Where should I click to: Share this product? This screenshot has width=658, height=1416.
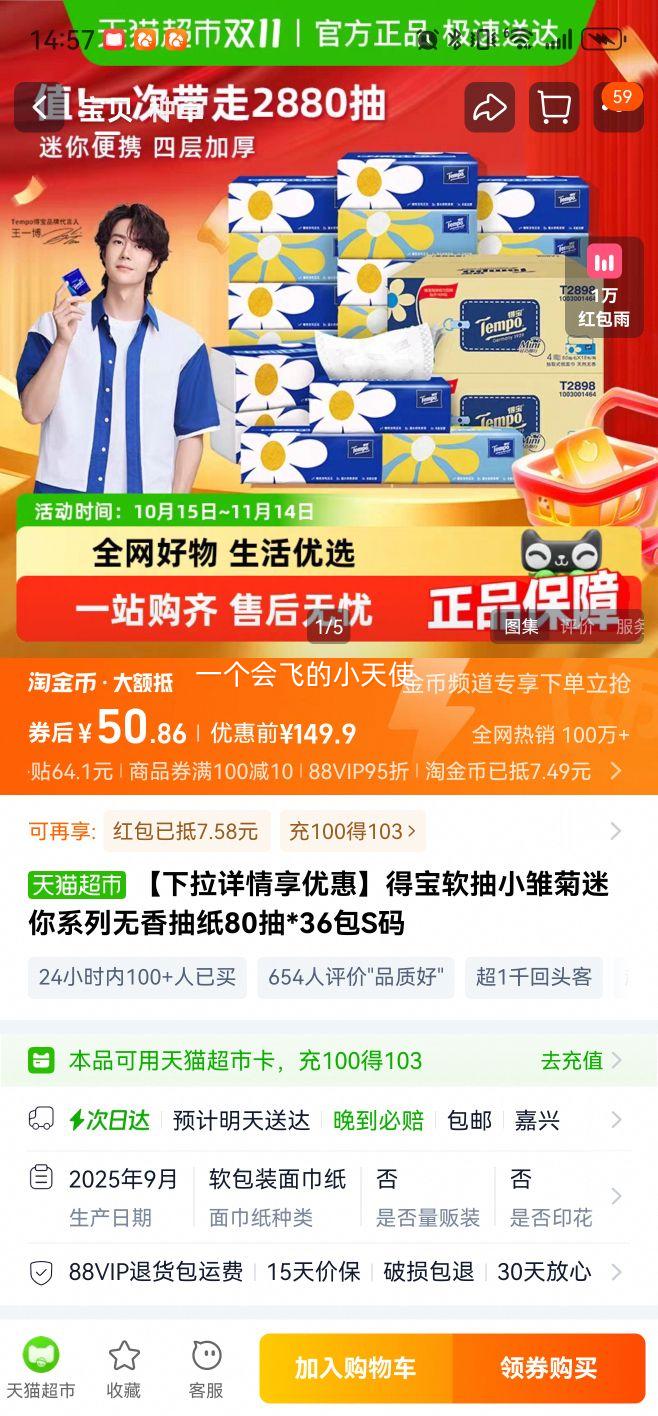pos(489,107)
